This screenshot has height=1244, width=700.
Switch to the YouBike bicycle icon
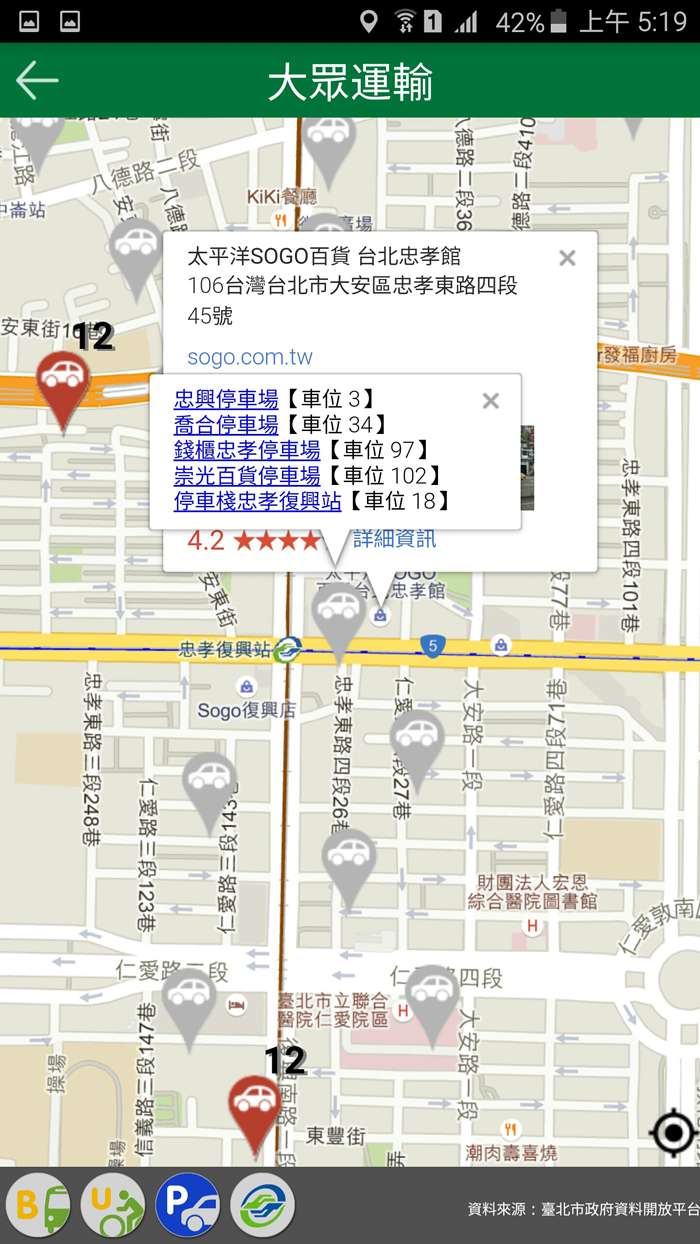point(113,1205)
